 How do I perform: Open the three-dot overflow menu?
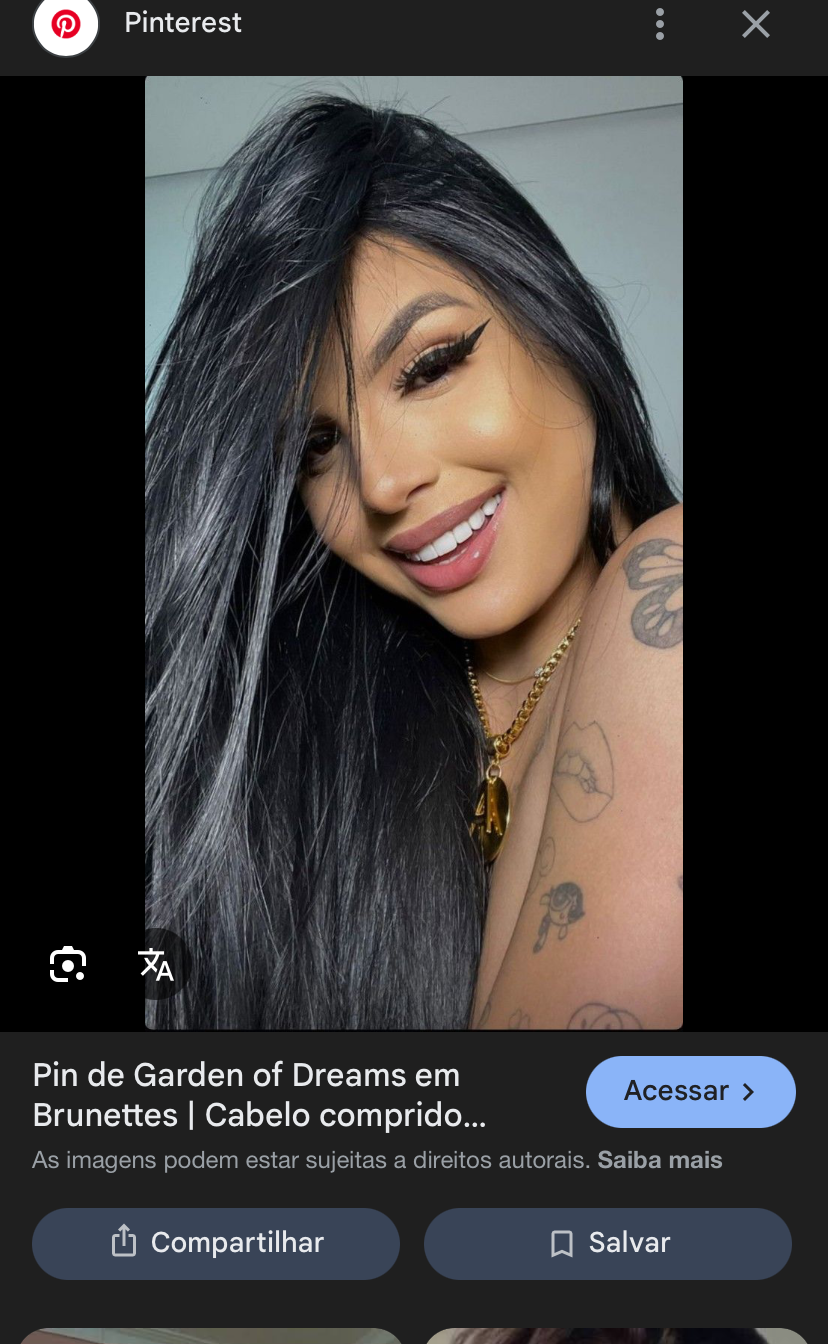point(660,24)
